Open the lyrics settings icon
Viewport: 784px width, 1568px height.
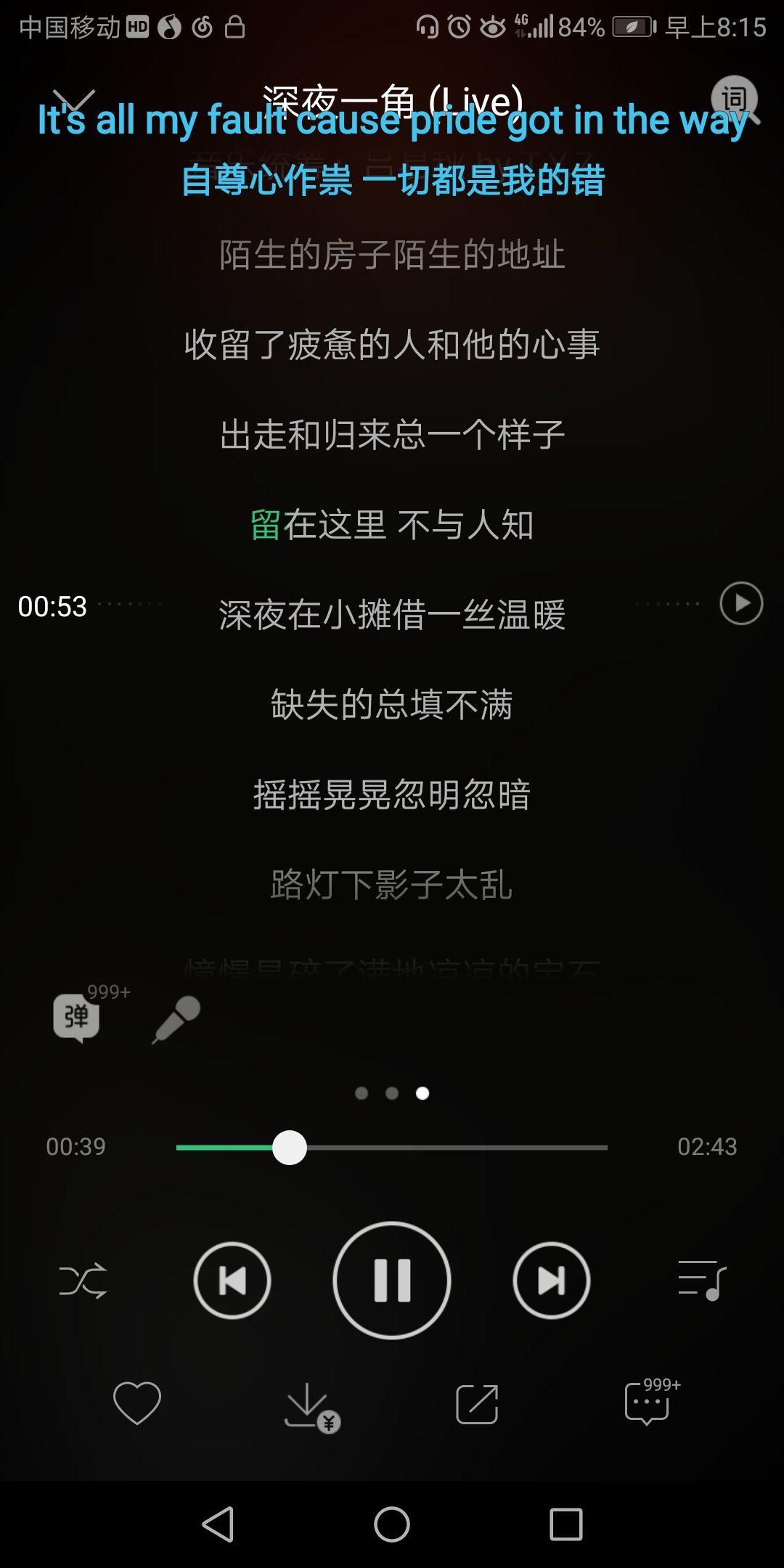(735, 99)
